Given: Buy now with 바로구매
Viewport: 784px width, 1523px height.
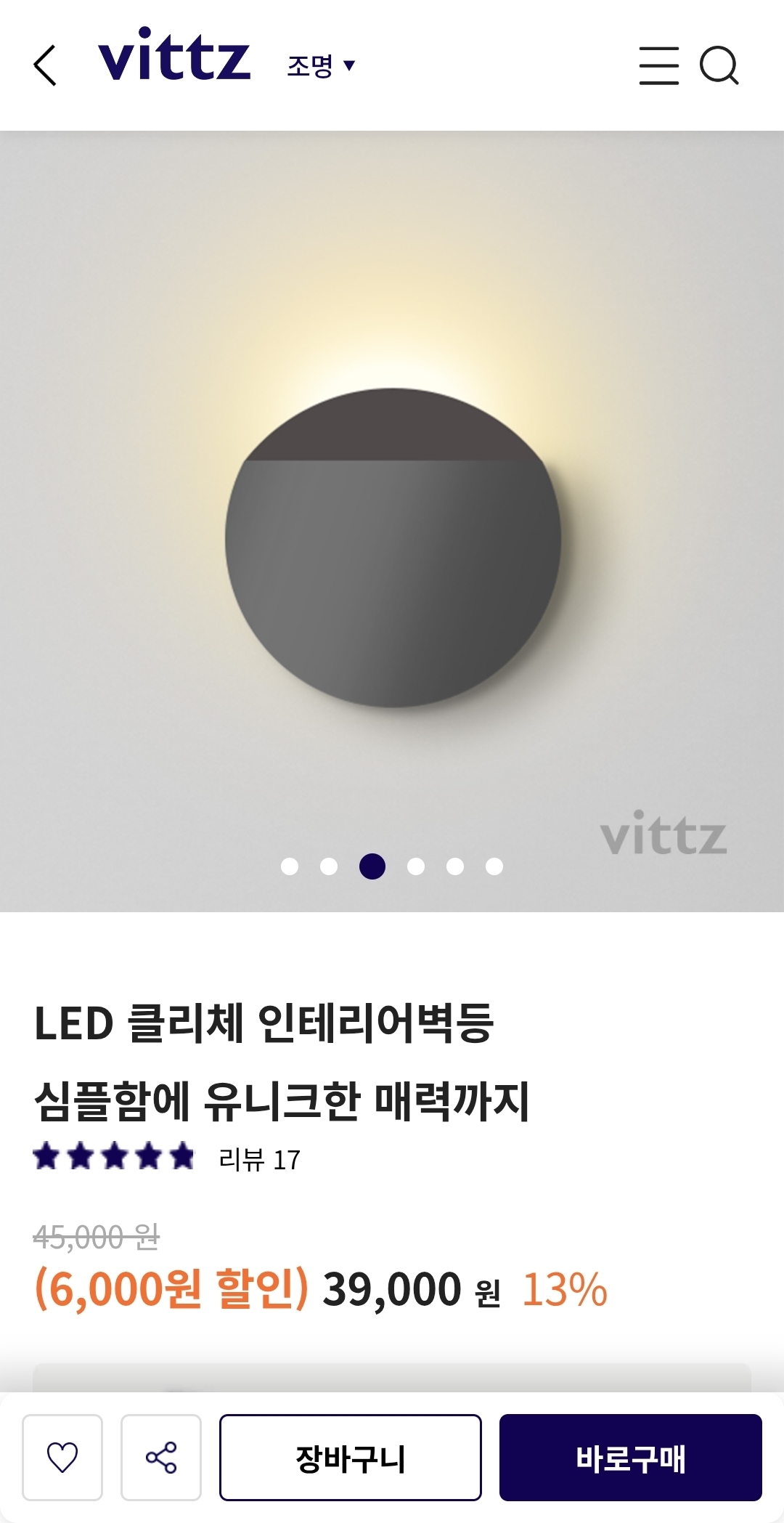Looking at the screenshot, I should pos(630,1457).
